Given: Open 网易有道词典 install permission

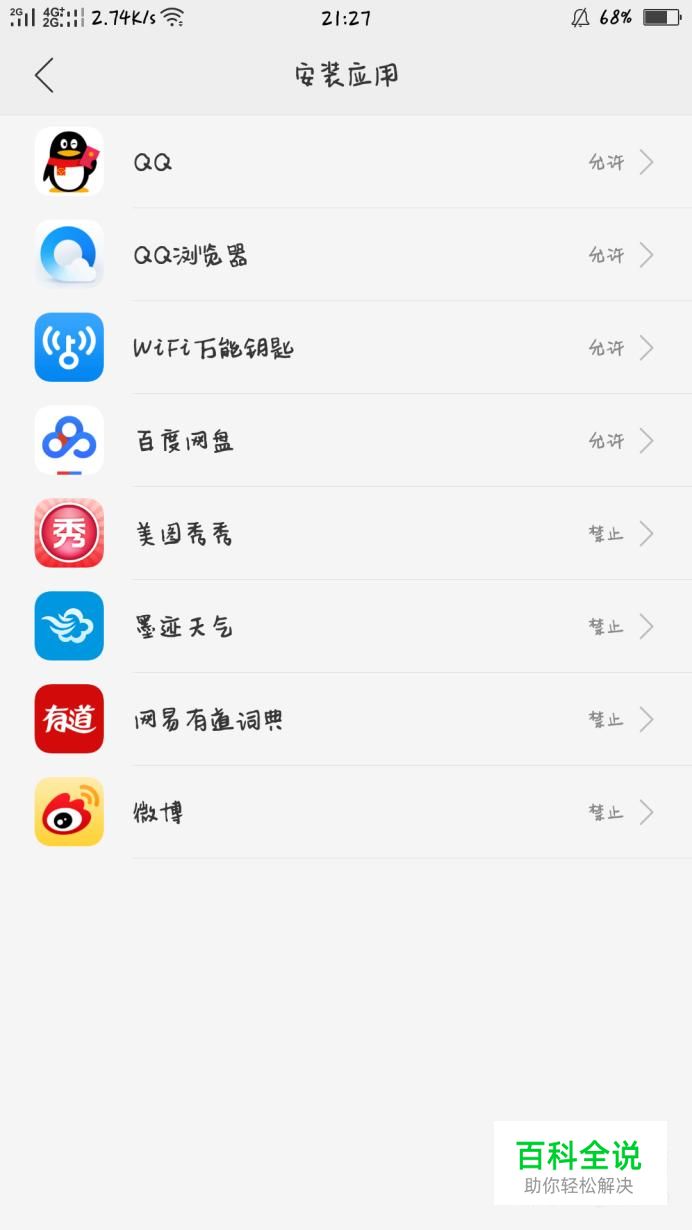Looking at the screenshot, I should pos(346,720).
